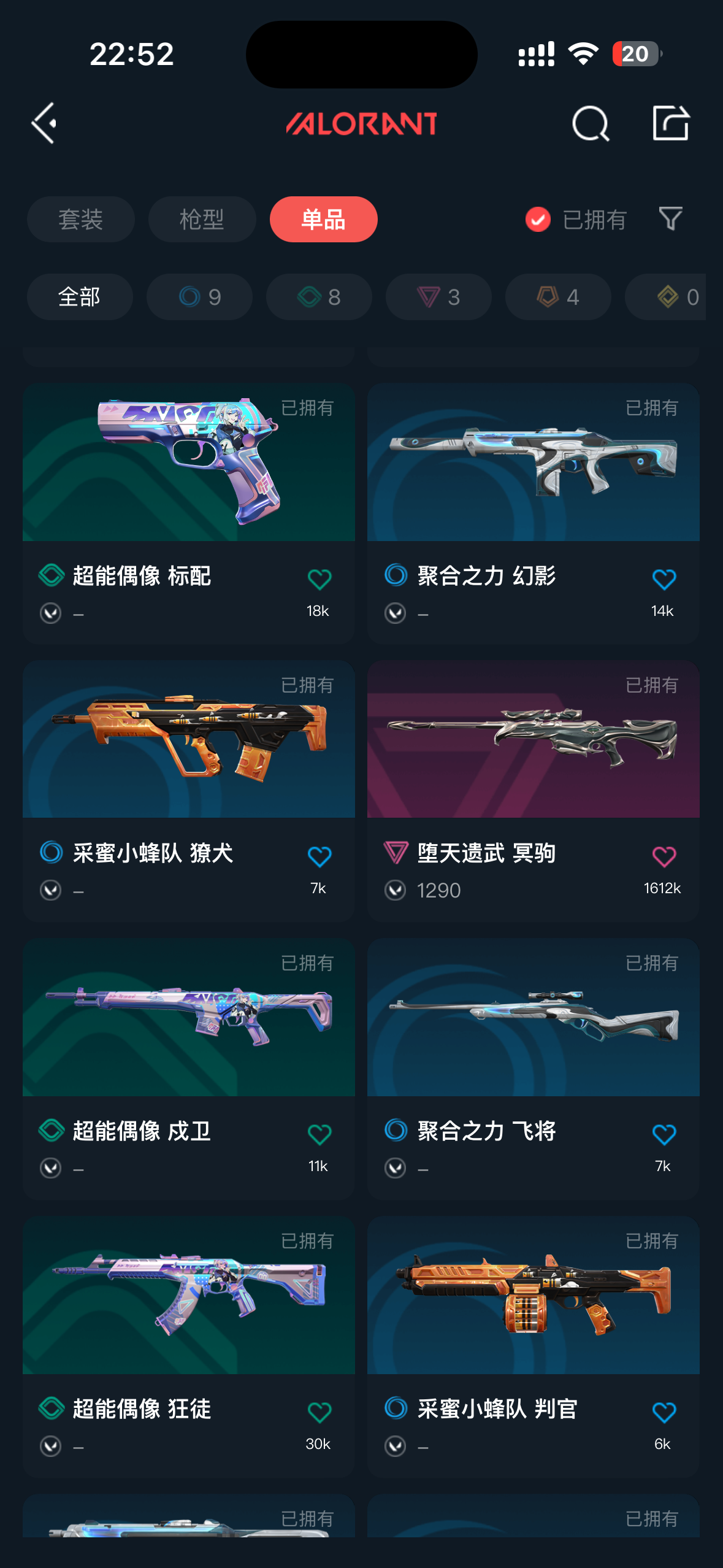Filter by the pink tier chip showing 3
Screen dimensions: 723x1568
[x=438, y=297]
